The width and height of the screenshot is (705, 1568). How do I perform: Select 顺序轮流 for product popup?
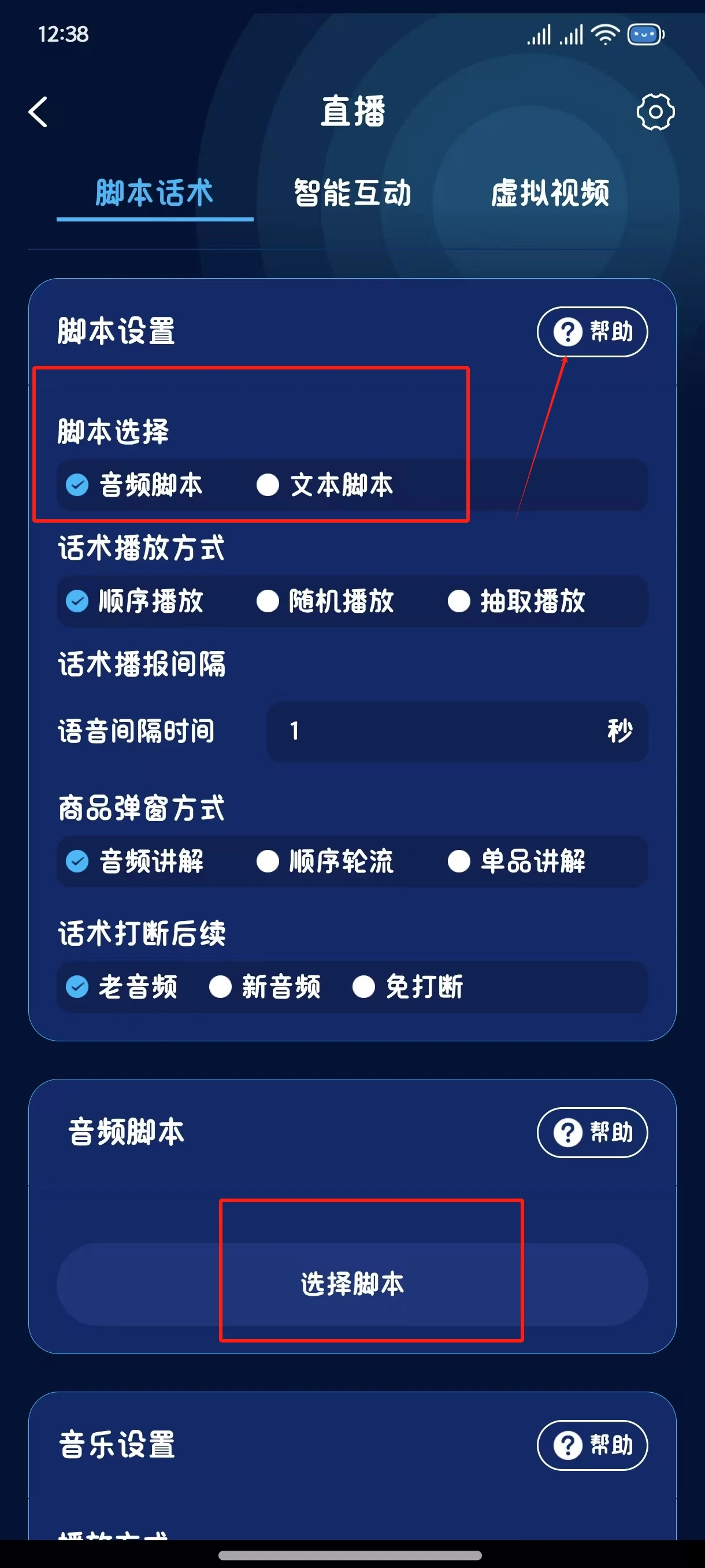(x=325, y=861)
